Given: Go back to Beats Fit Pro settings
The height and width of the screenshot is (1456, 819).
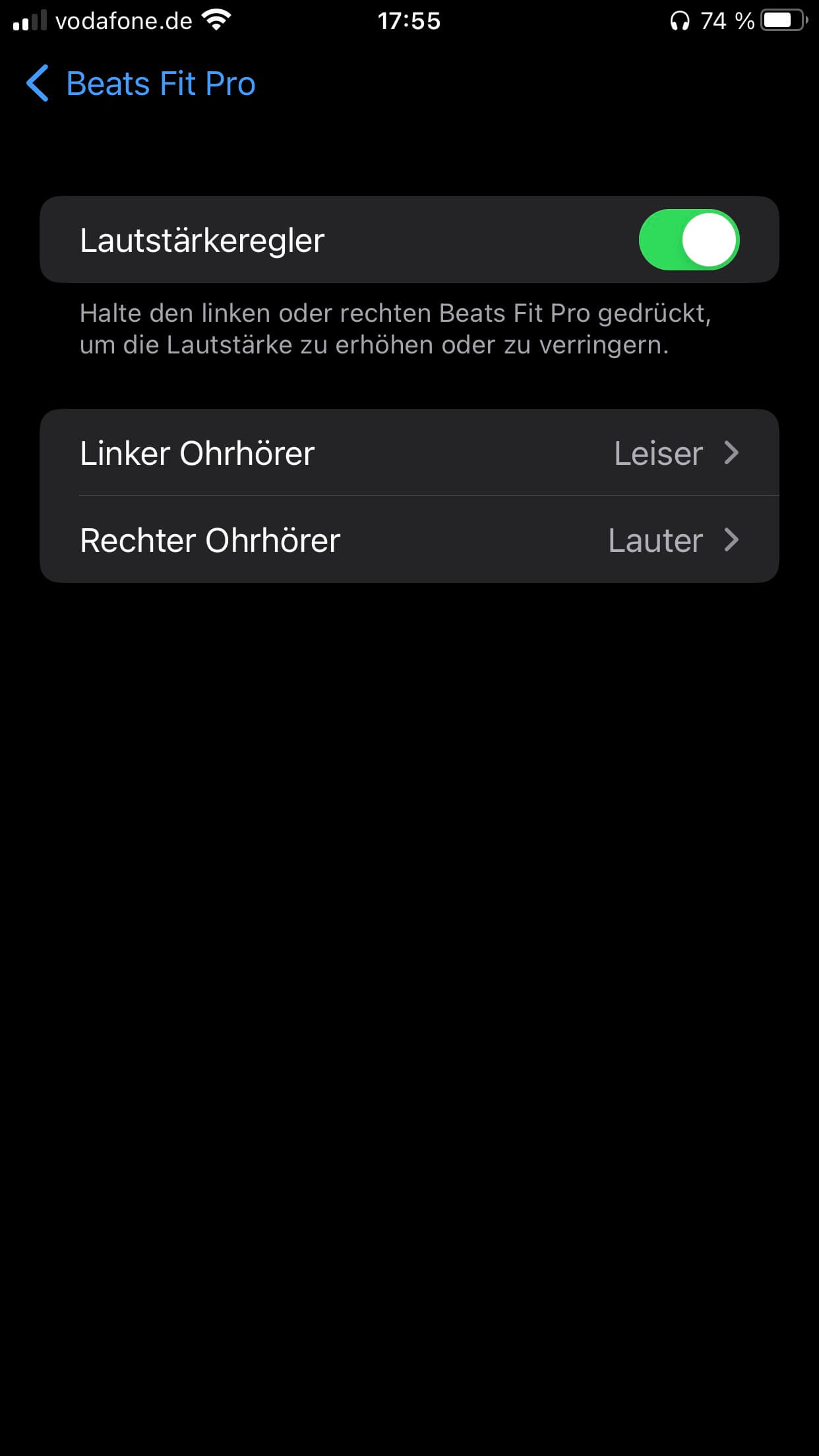Looking at the screenshot, I should pyautogui.click(x=140, y=84).
